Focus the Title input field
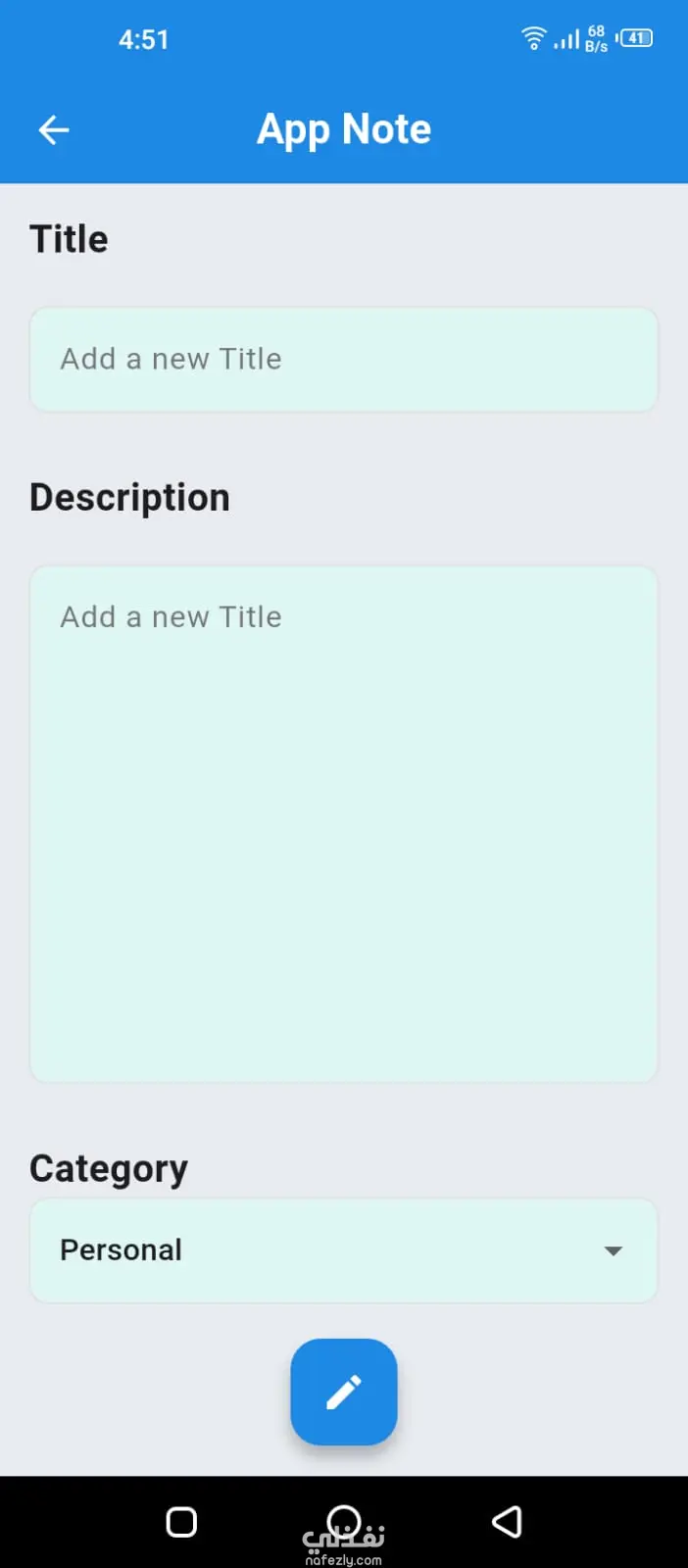The image size is (688, 1568). click(343, 360)
